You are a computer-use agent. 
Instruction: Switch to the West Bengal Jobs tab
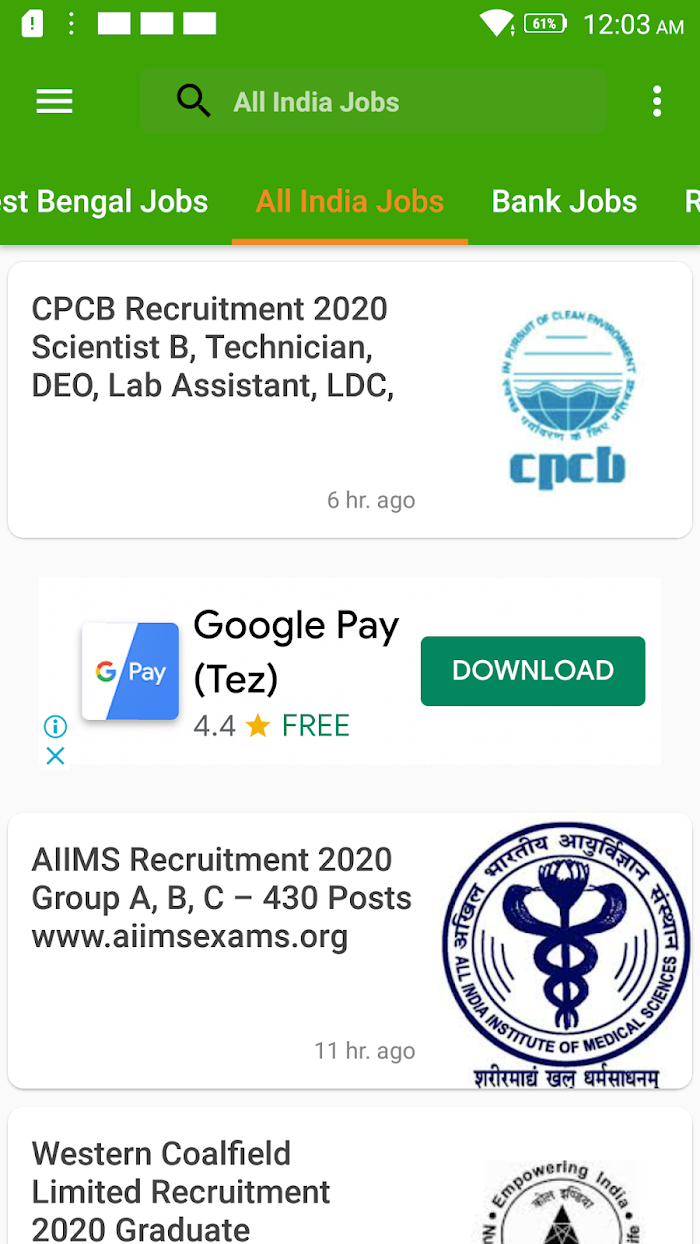pos(102,201)
